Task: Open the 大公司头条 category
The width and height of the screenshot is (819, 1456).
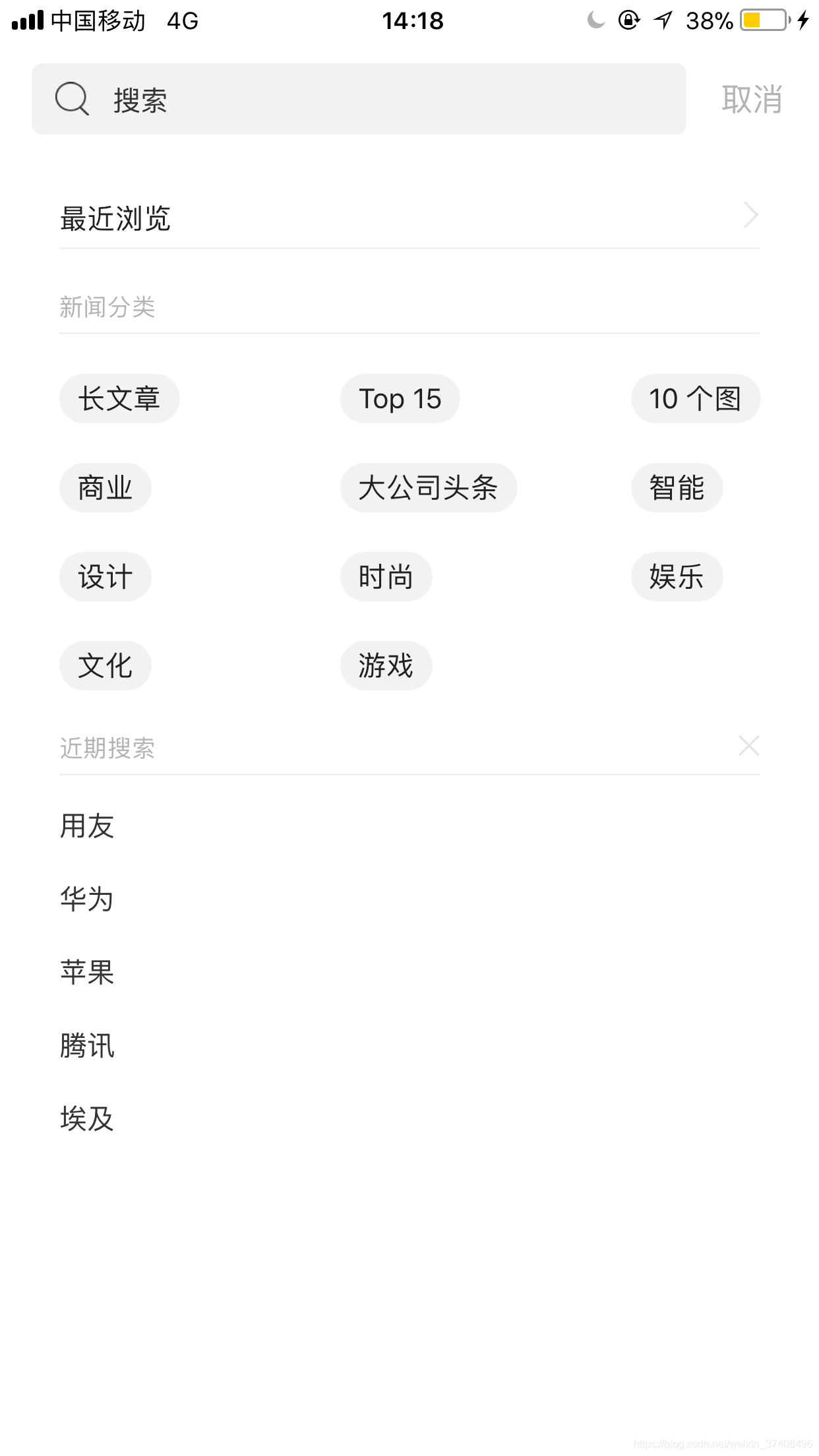Action: click(x=429, y=487)
